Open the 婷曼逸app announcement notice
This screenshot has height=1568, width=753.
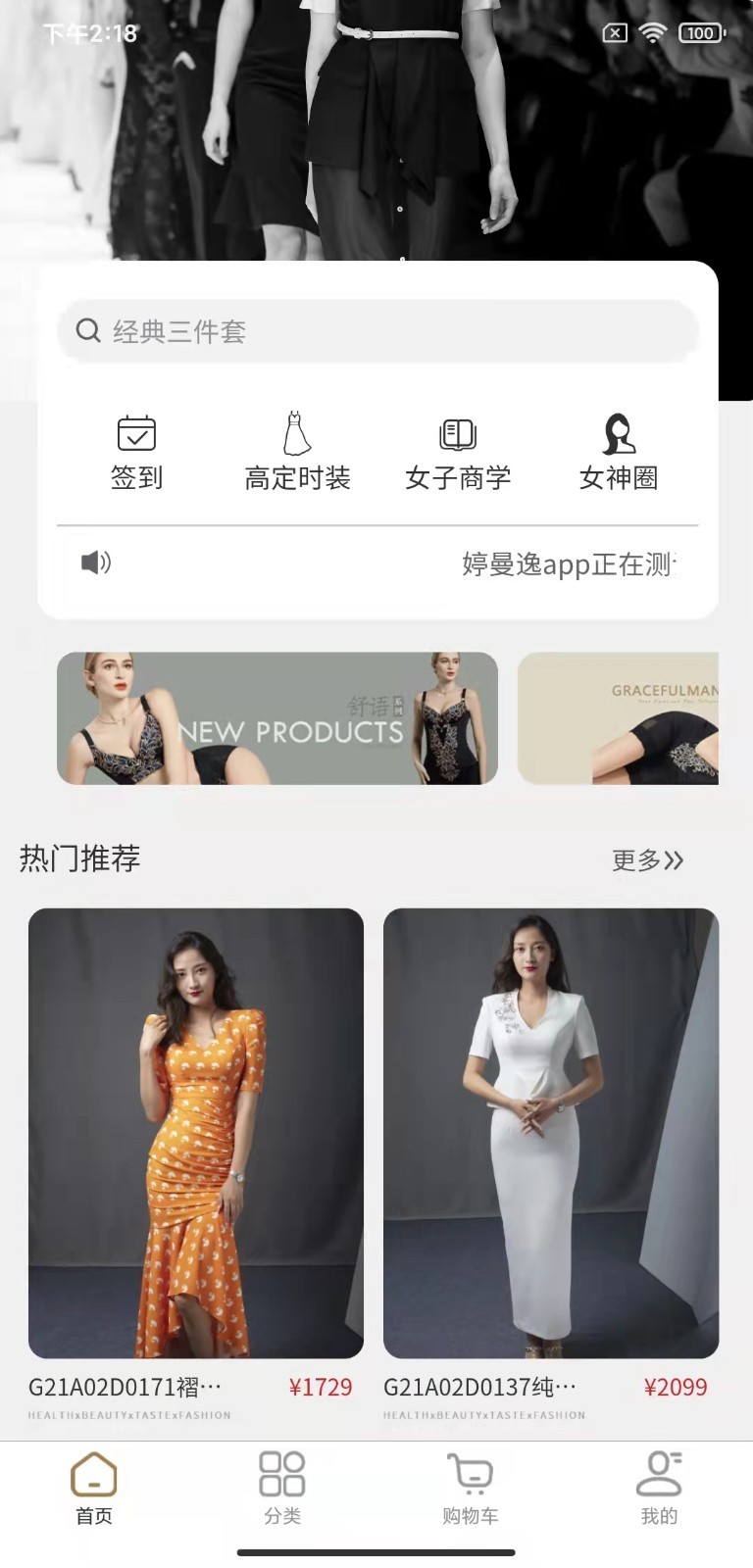pyautogui.click(x=377, y=563)
